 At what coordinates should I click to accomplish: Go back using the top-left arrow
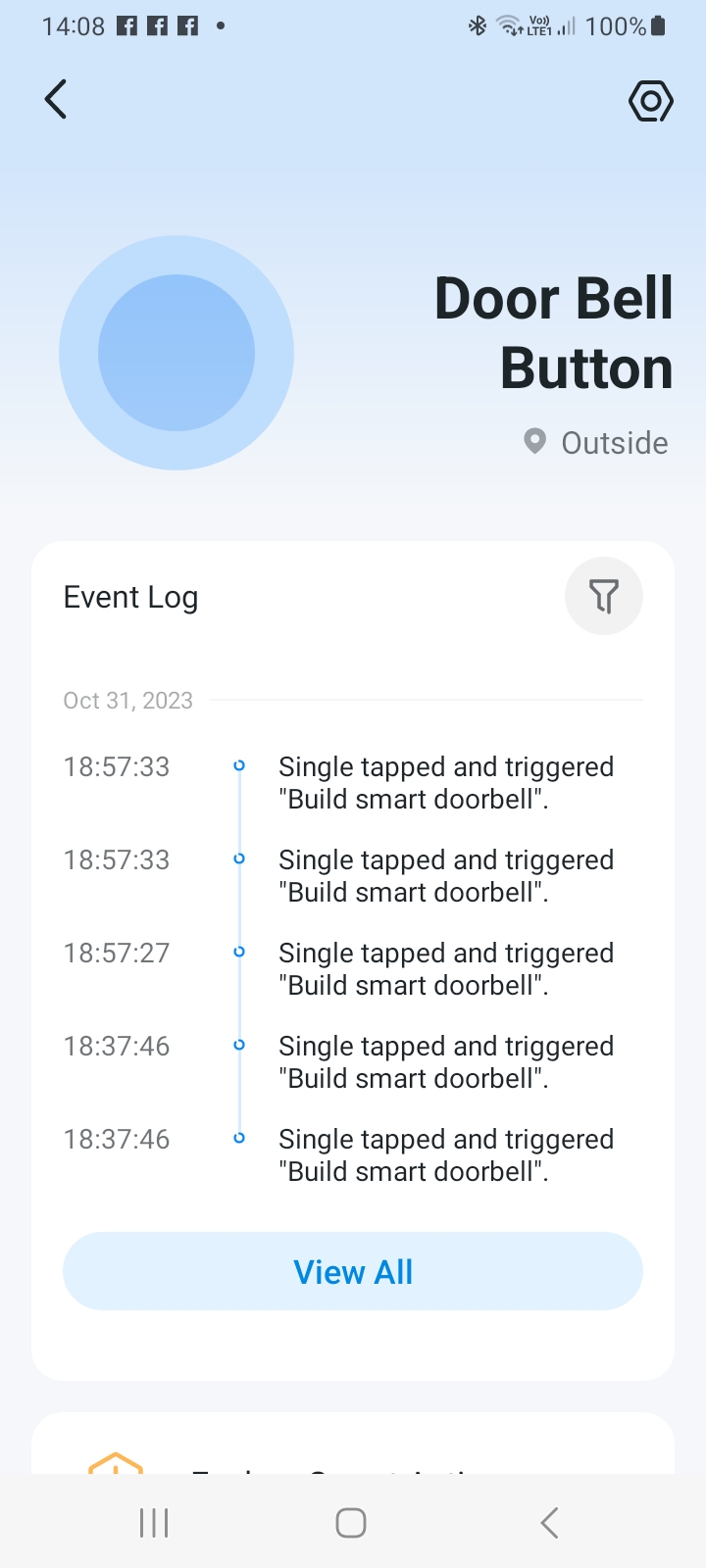coord(56,99)
